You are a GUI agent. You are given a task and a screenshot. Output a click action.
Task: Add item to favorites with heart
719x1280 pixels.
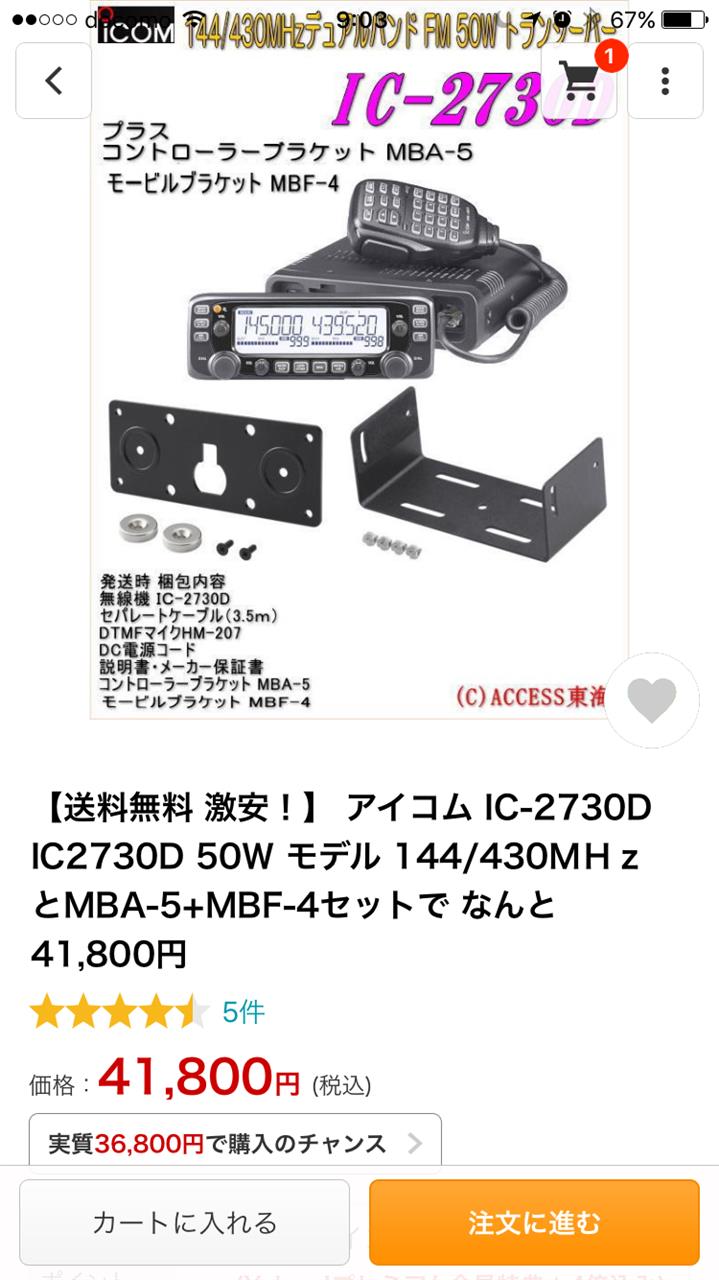(x=652, y=700)
